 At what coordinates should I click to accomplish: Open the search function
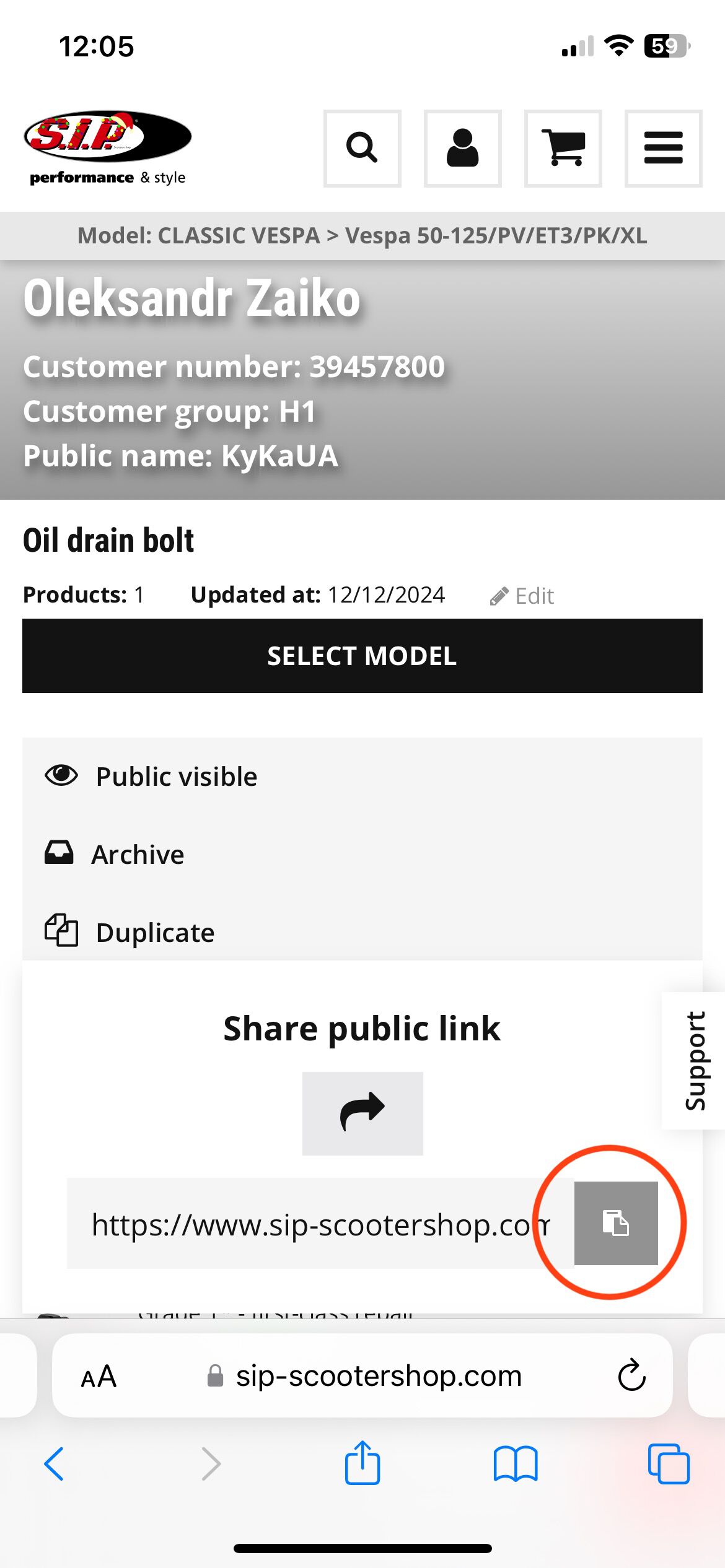(362, 149)
